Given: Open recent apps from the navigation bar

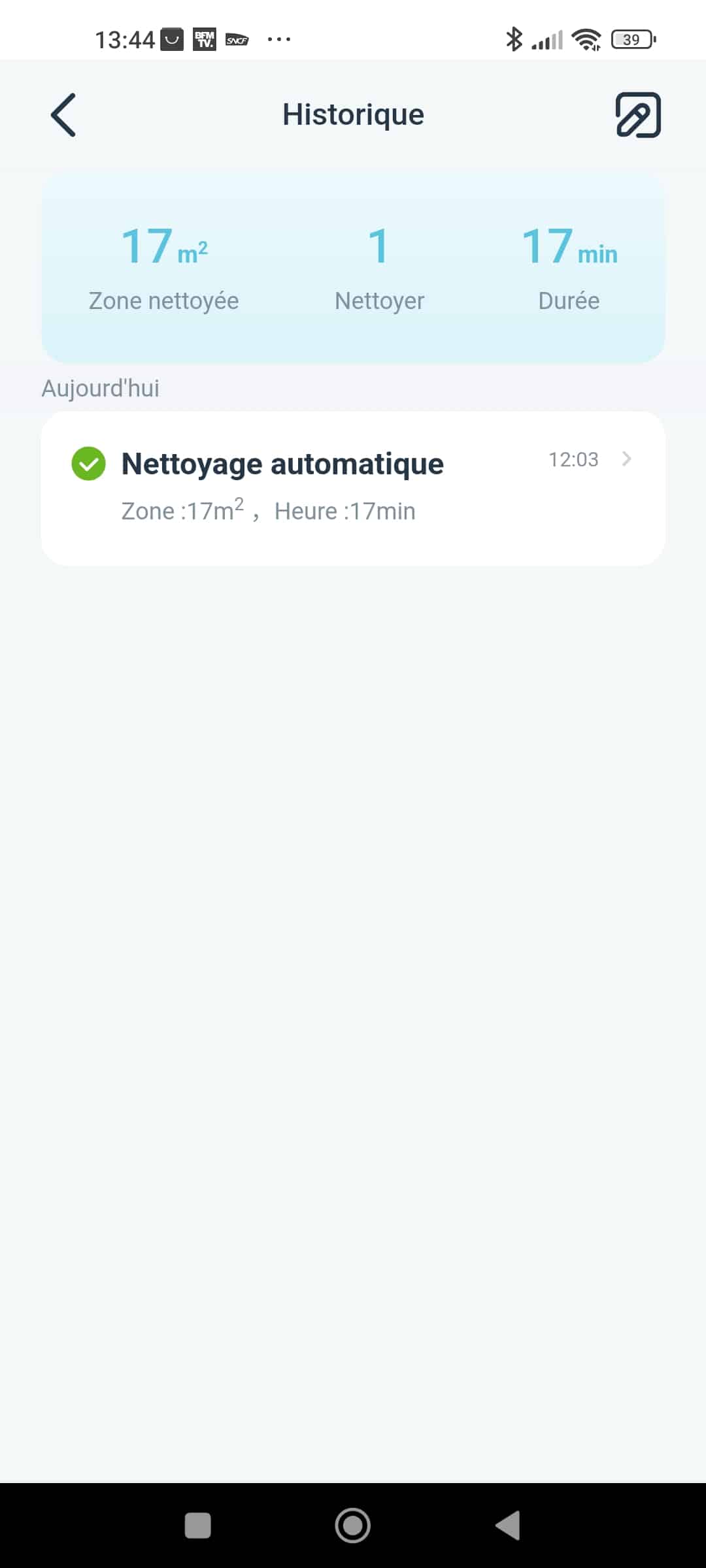Looking at the screenshot, I should pyautogui.click(x=198, y=1526).
